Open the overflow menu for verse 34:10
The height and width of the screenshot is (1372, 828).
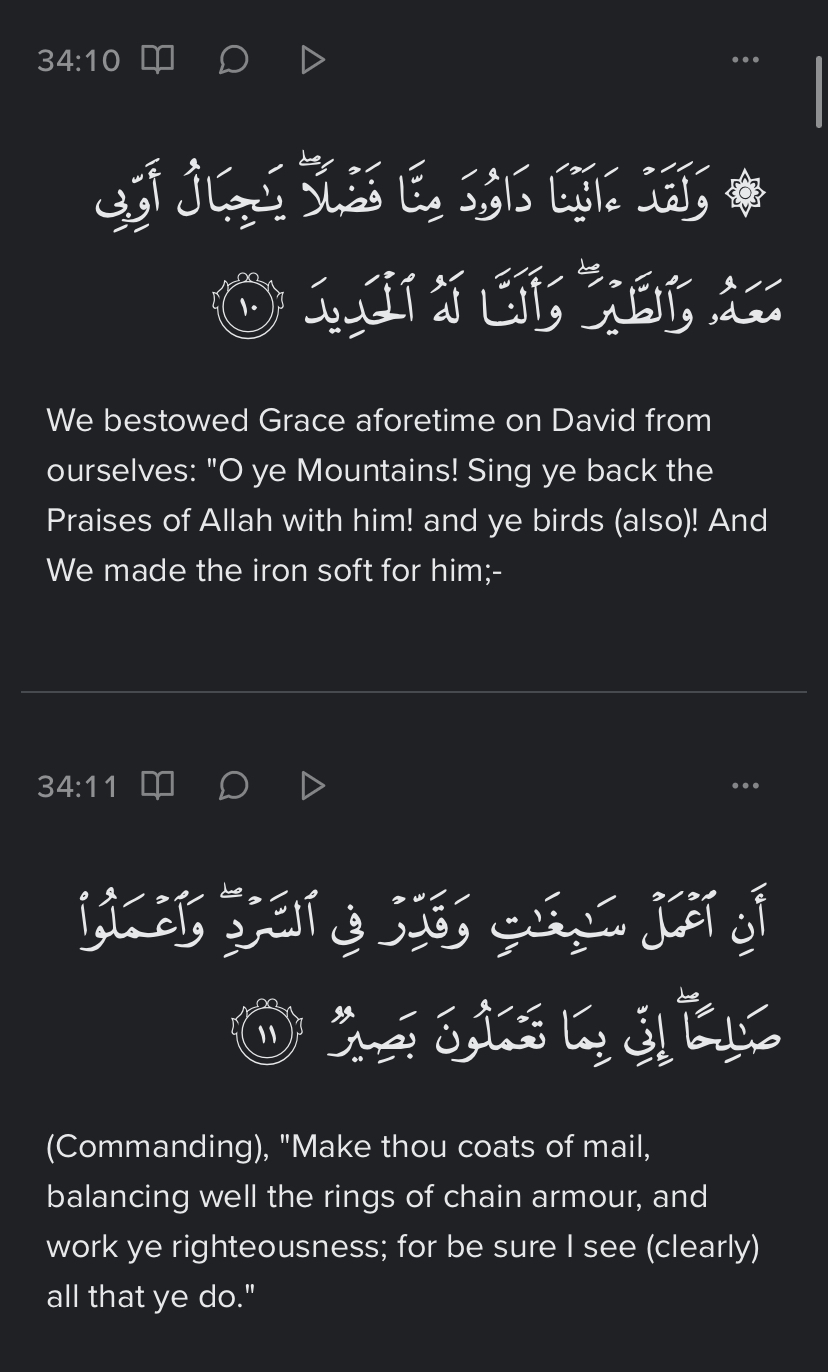pyautogui.click(x=745, y=60)
